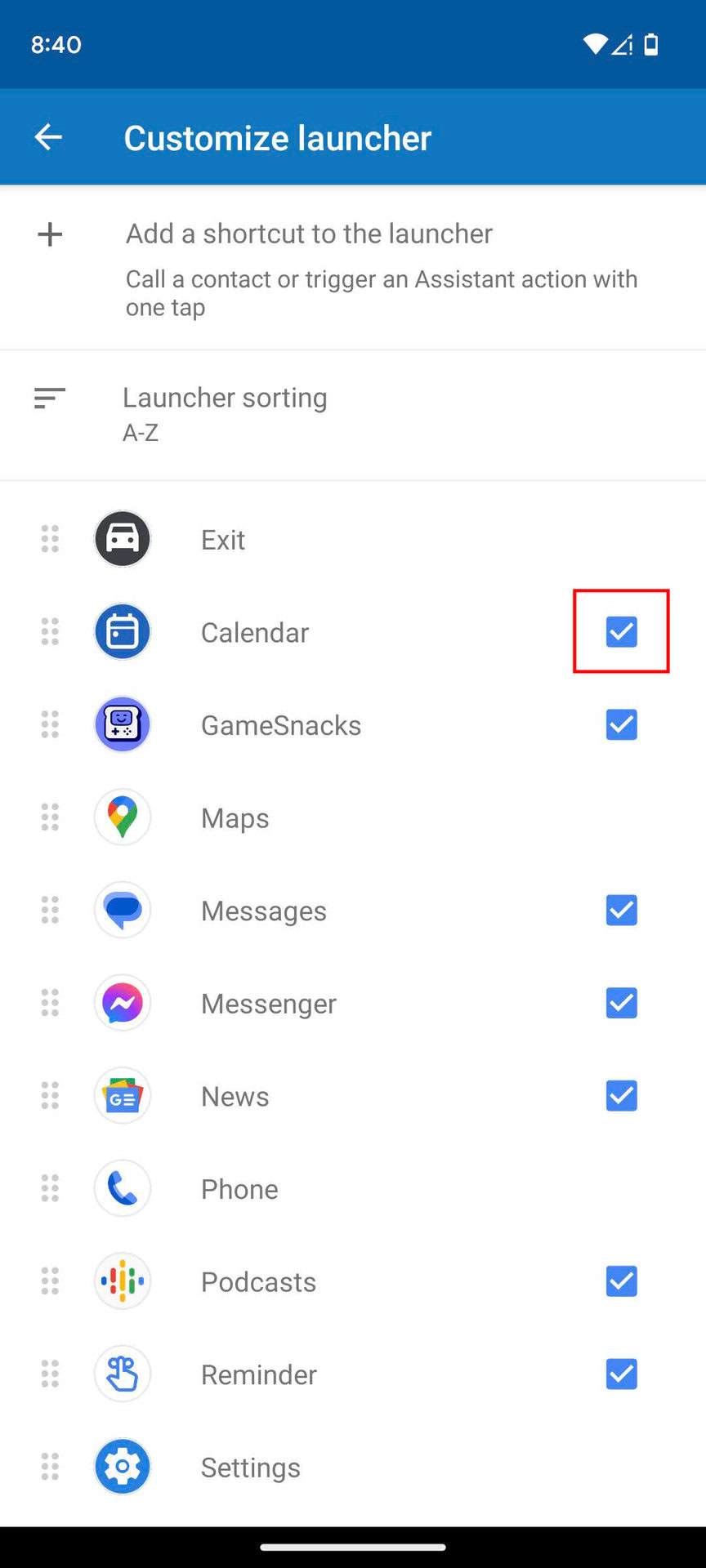Add a shortcut to the launcher
706x1568 pixels.
pyautogui.click(x=353, y=268)
